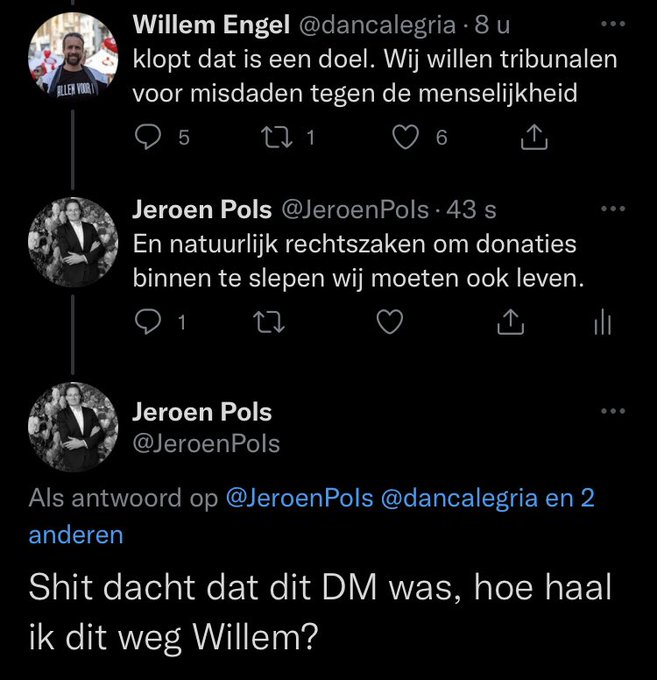Open overflow menu on the 43 s tweet

[611, 210]
